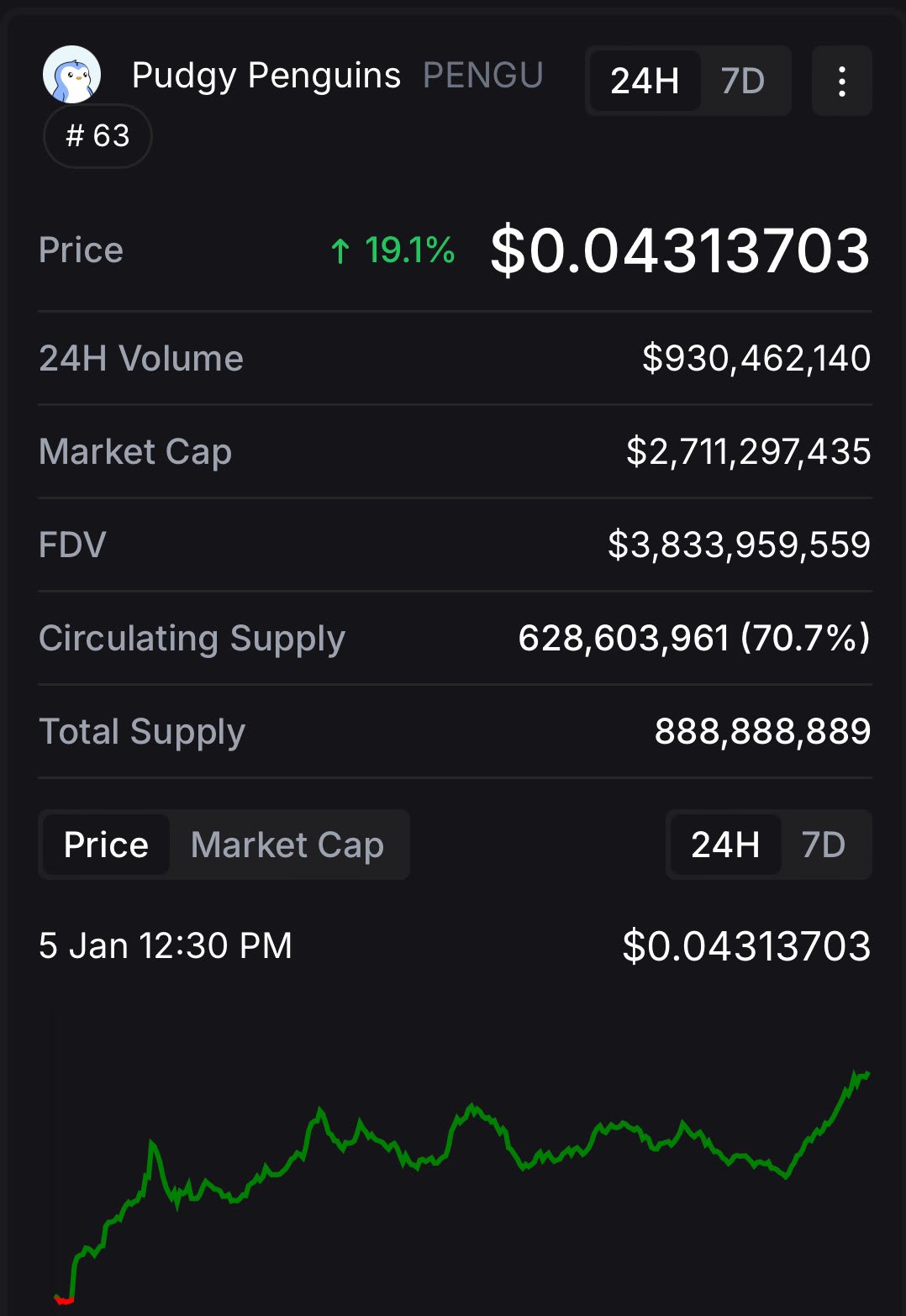Switch to 7D beside the PENGU title
Viewport: 906px width, 1316px height.
click(x=743, y=82)
